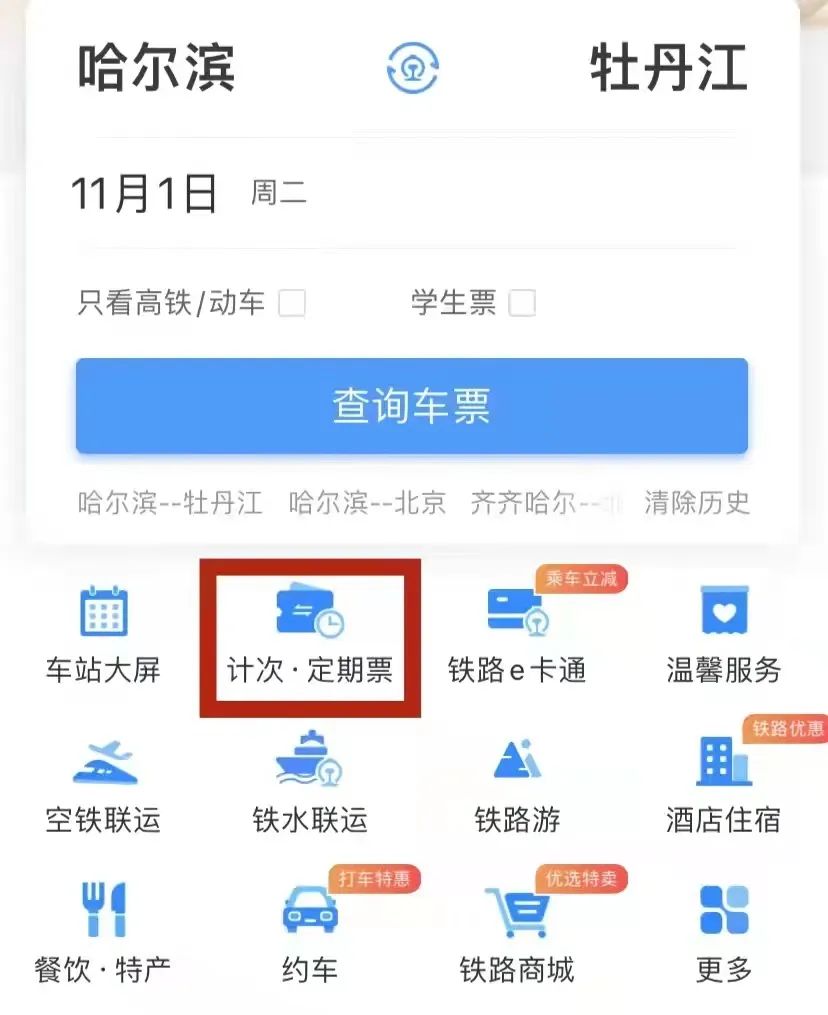The width and height of the screenshot is (828, 1015).
Task: Open 铁路e卡通
Action: click(516, 634)
